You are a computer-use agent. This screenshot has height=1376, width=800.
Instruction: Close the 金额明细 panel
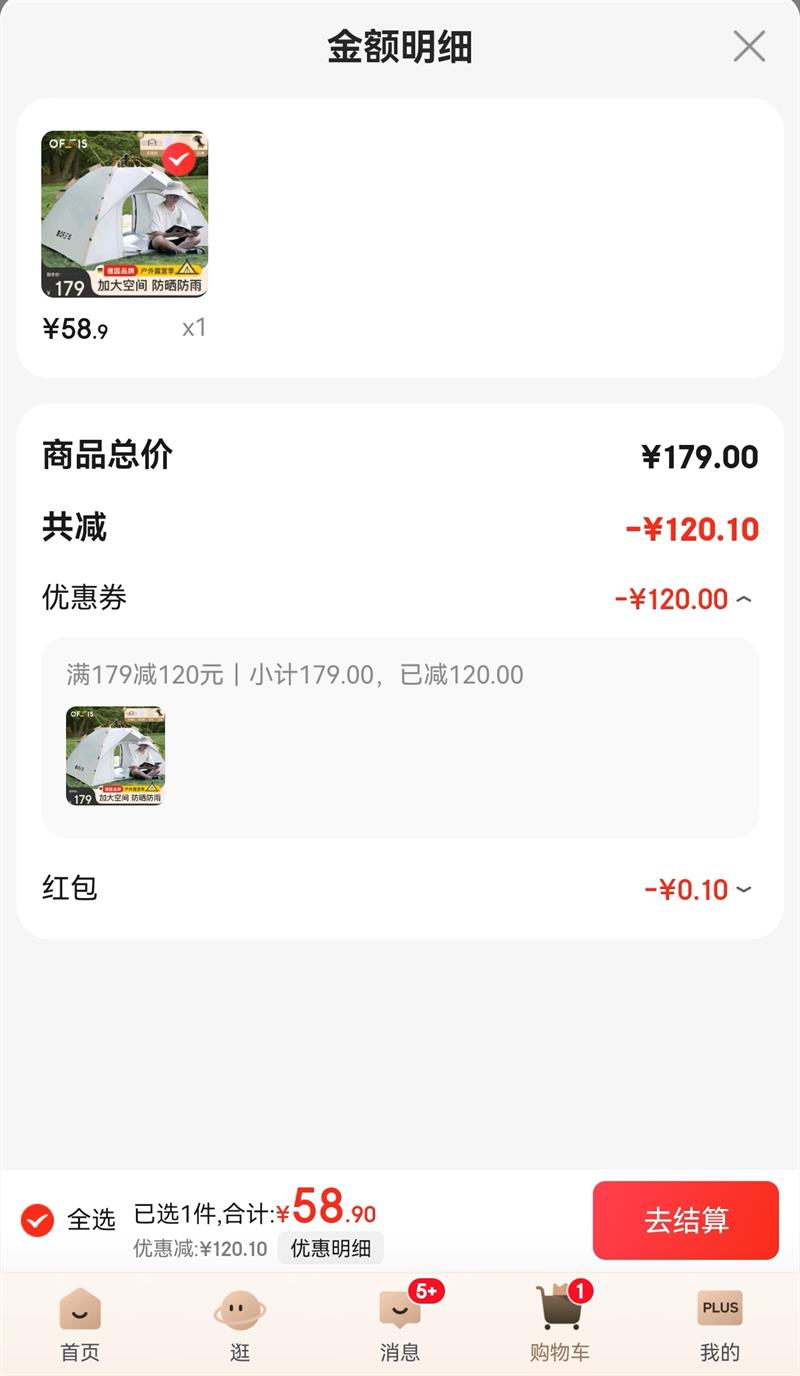(749, 47)
